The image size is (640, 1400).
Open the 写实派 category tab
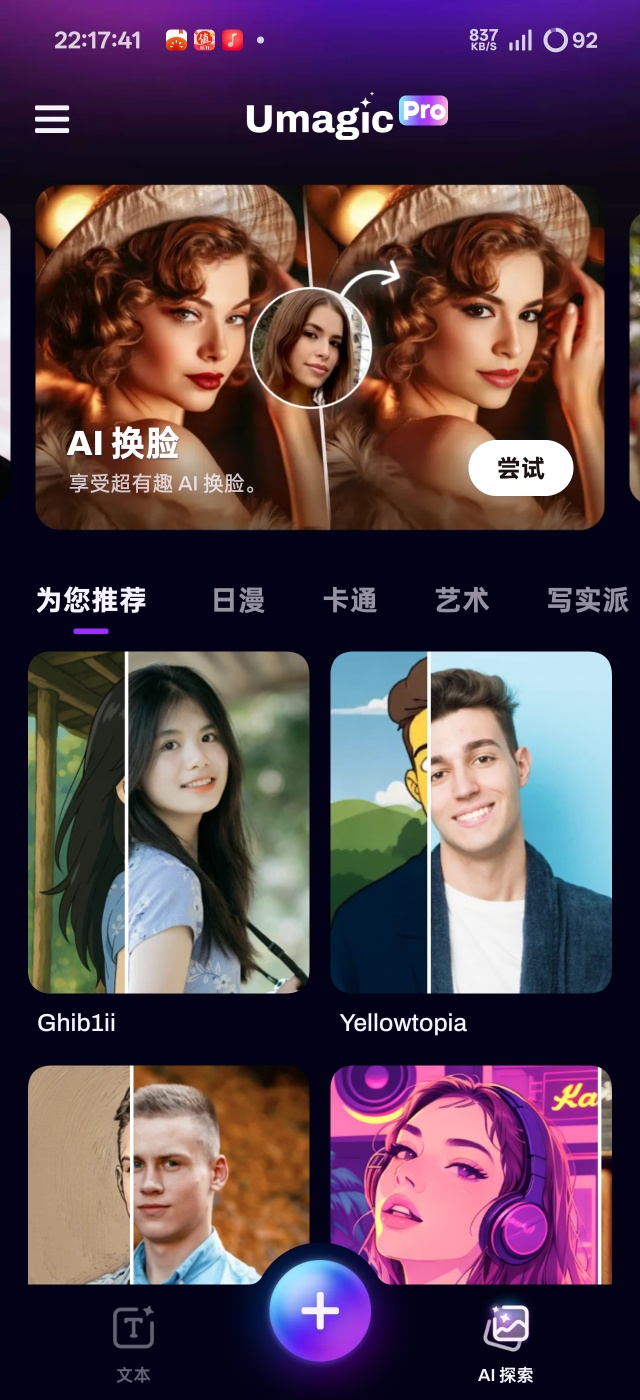[x=588, y=600]
